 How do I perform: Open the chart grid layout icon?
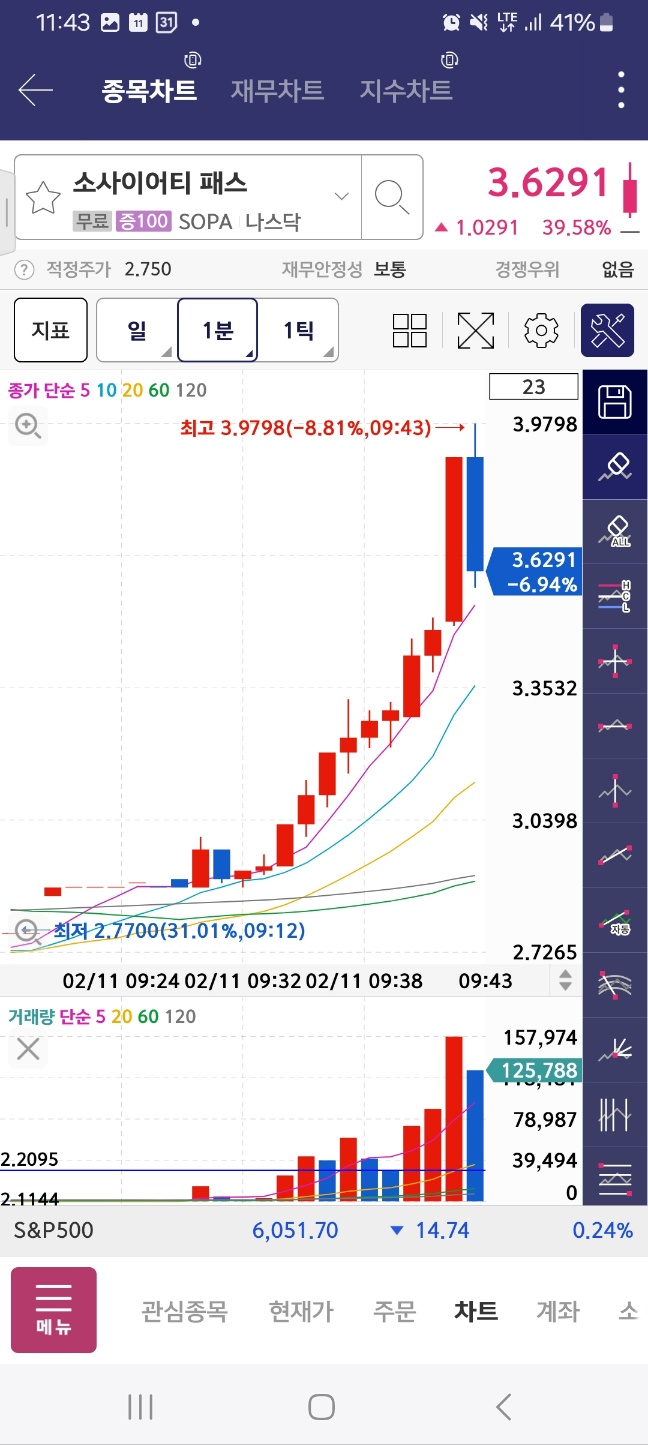tap(410, 330)
